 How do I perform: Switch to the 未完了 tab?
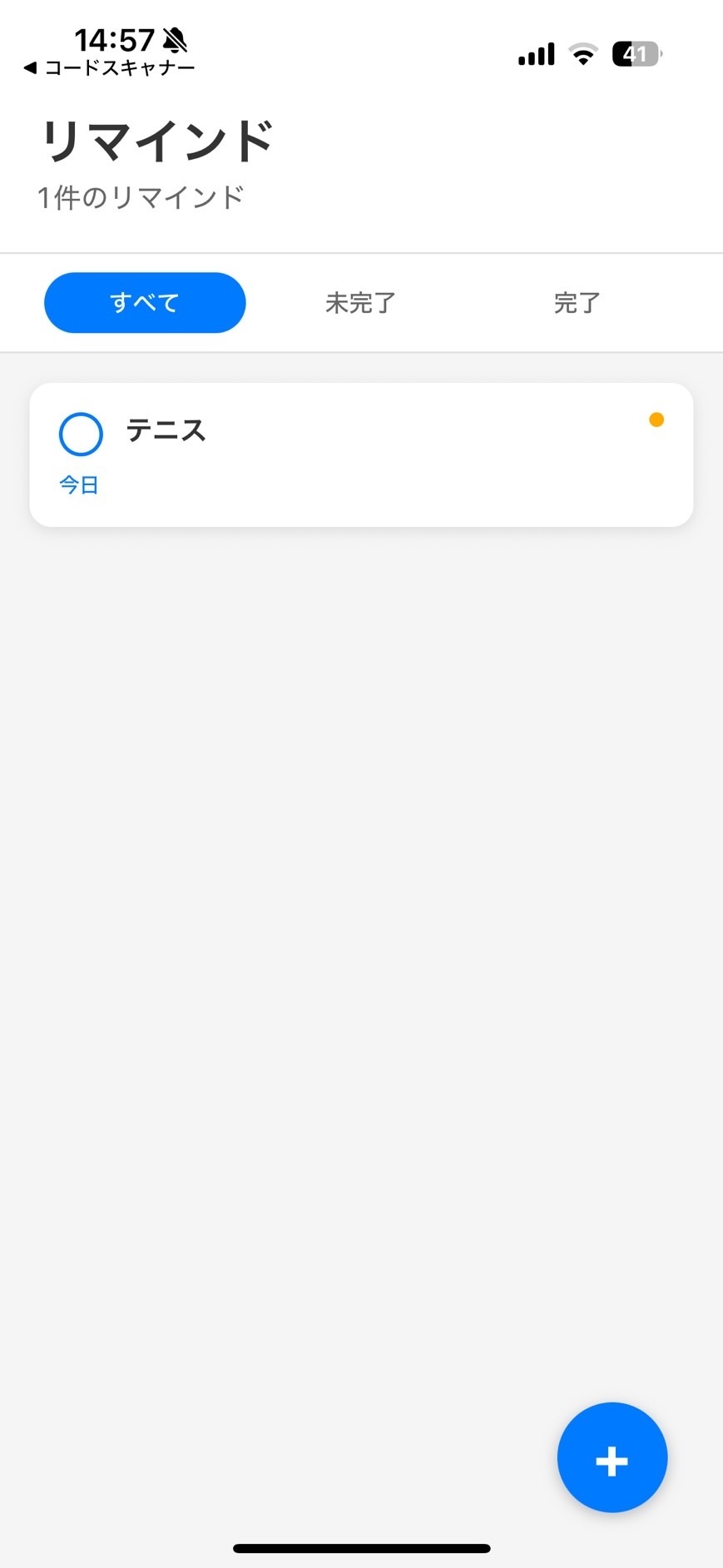(360, 302)
